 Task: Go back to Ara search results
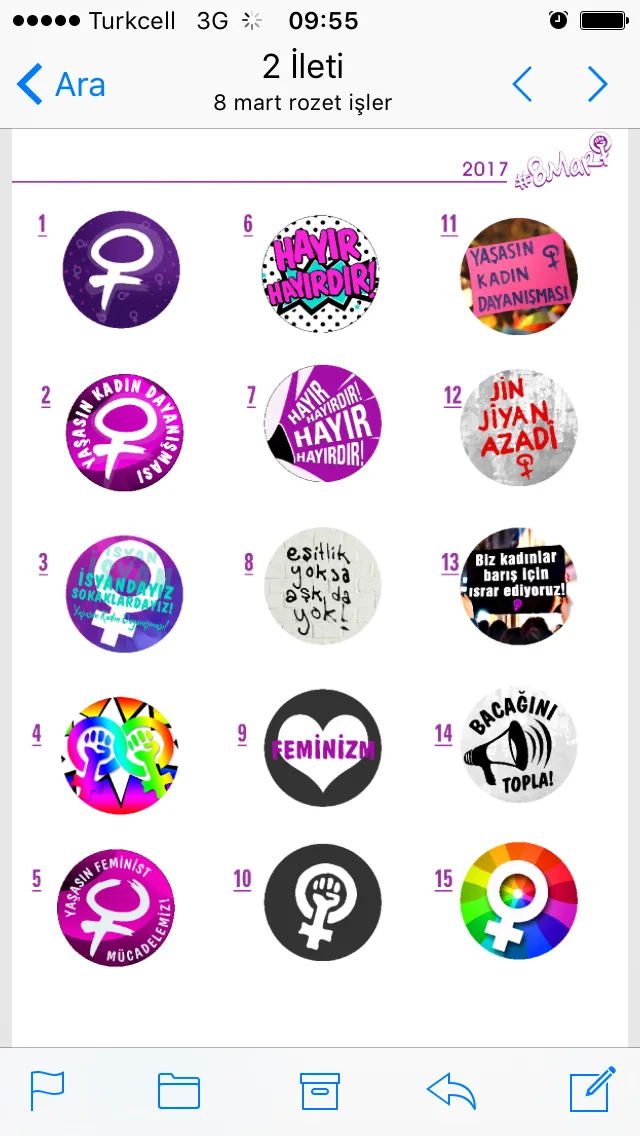point(62,84)
